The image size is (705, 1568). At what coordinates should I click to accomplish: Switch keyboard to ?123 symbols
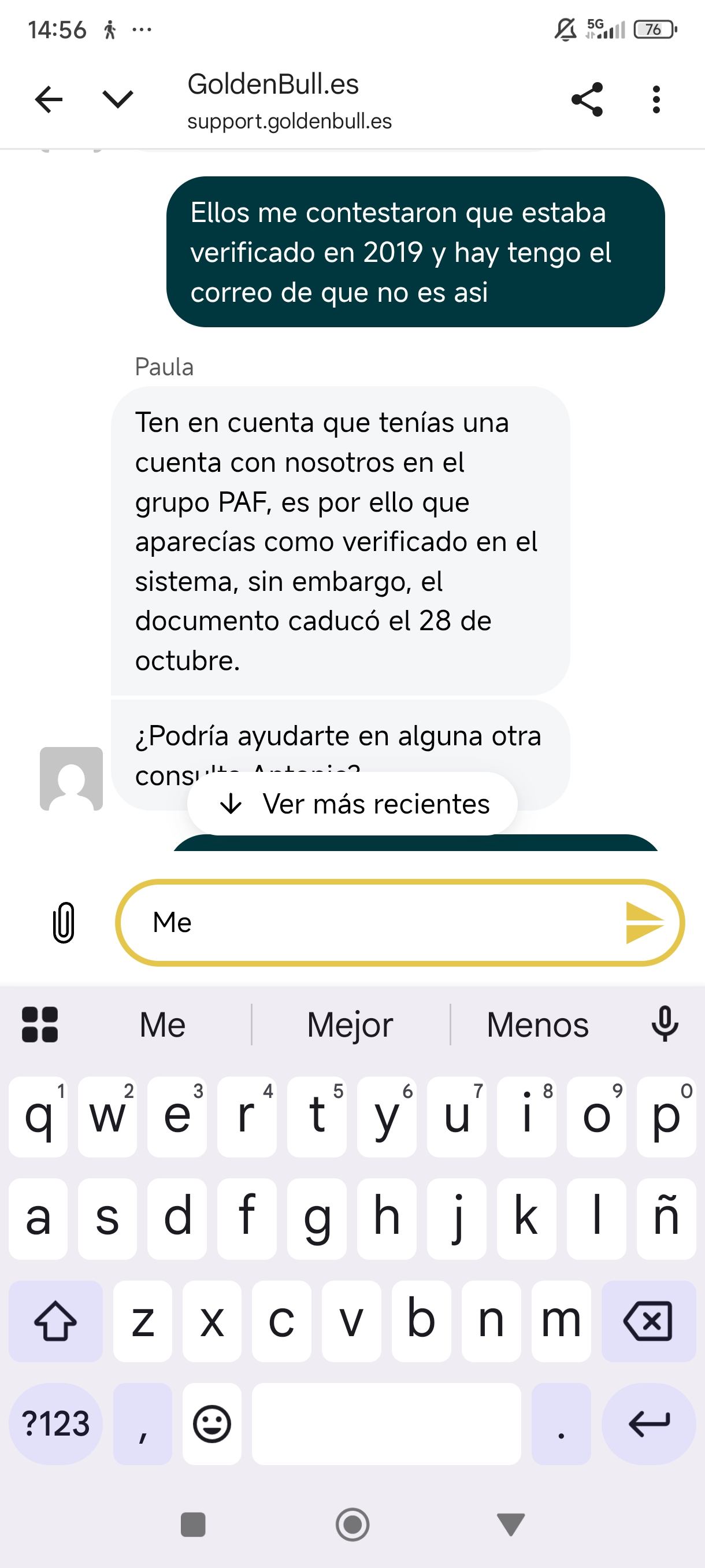click(55, 1423)
